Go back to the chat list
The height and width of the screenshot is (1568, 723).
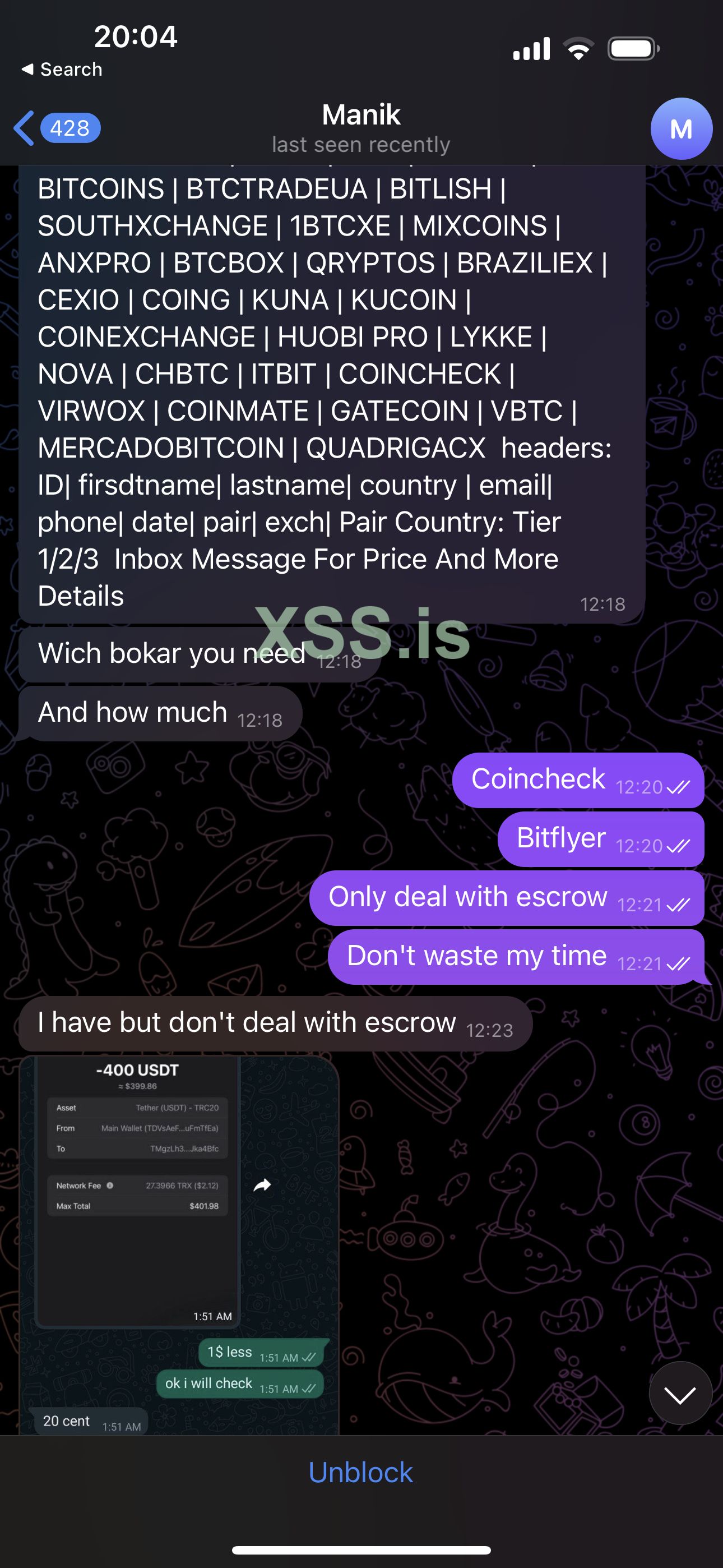pyautogui.click(x=56, y=128)
